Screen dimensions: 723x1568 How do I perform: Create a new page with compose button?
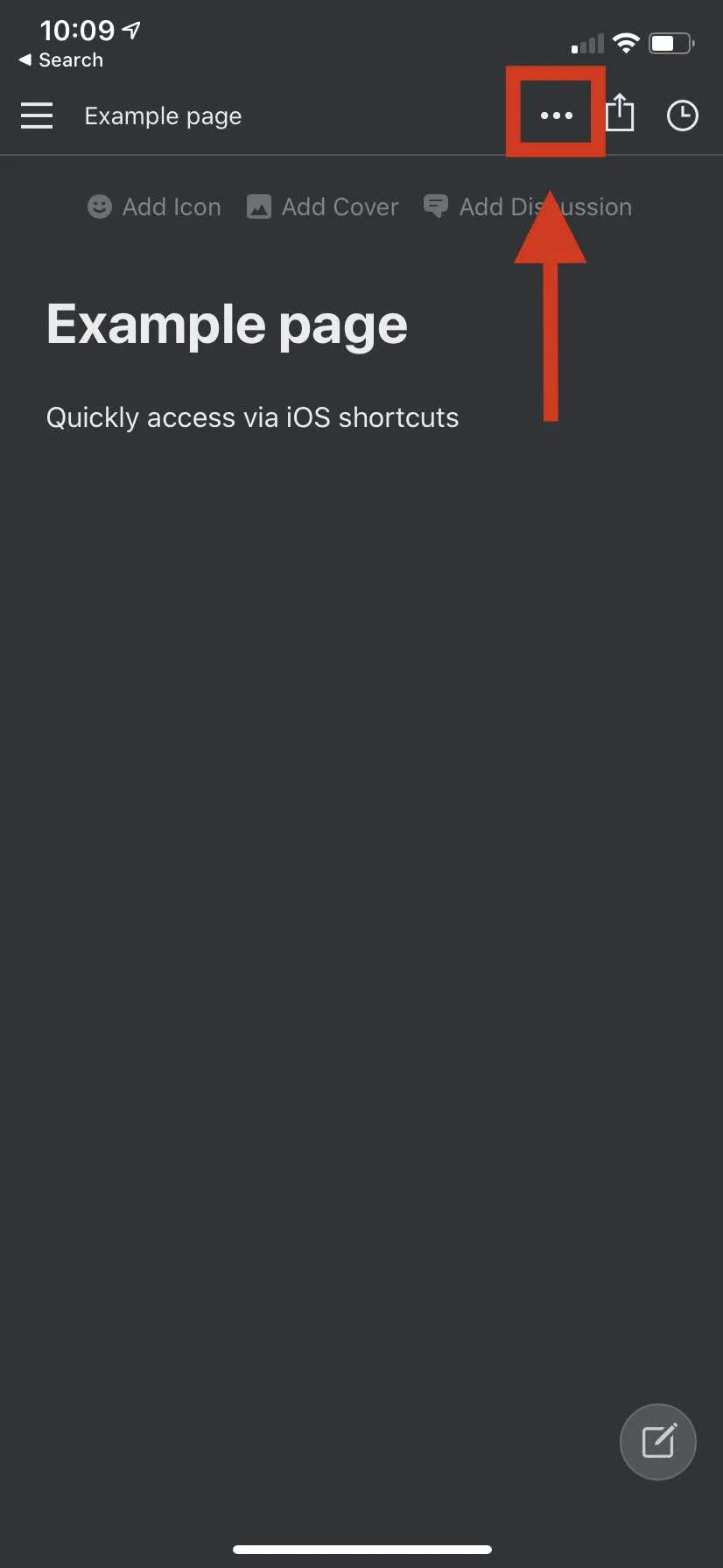[657, 1441]
